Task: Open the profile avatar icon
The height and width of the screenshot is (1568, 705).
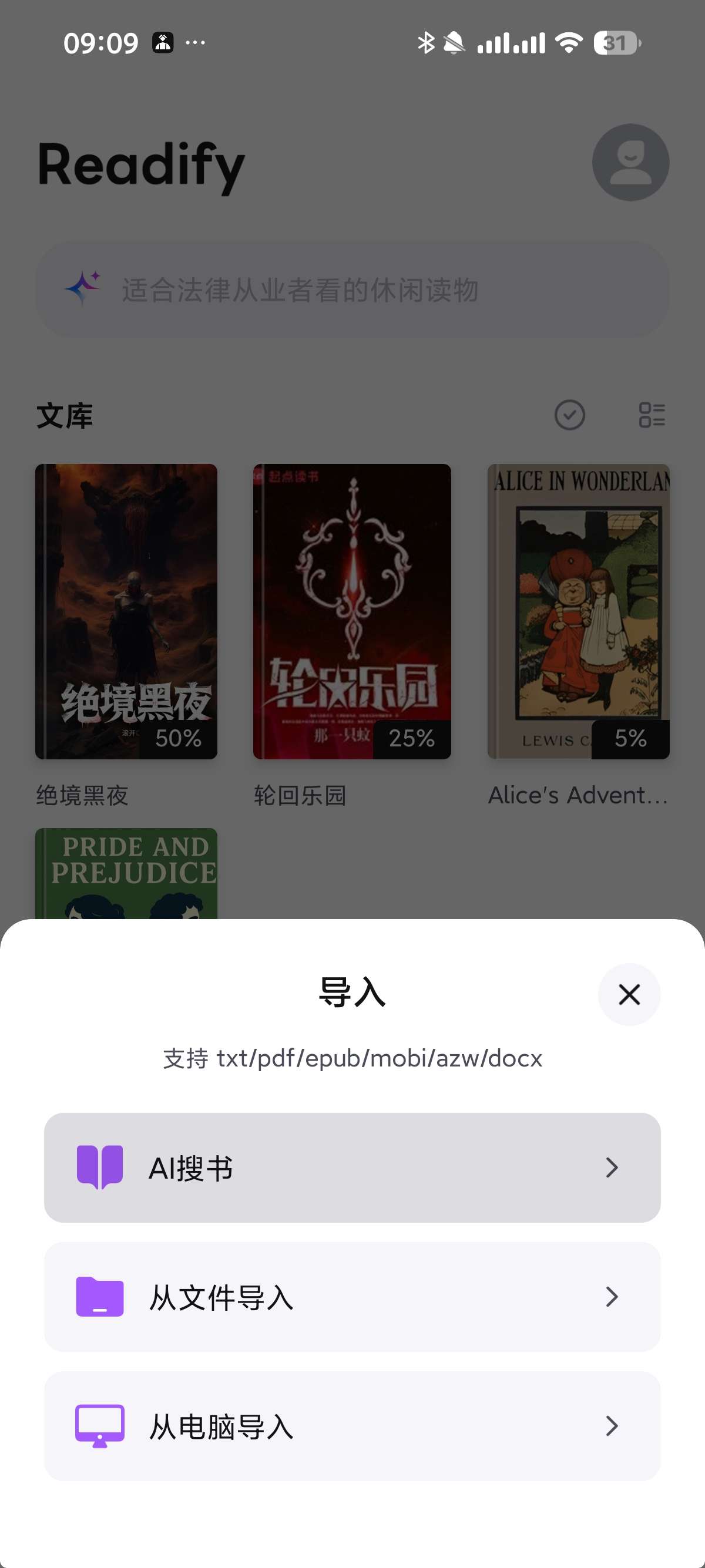Action: click(630, 162)
